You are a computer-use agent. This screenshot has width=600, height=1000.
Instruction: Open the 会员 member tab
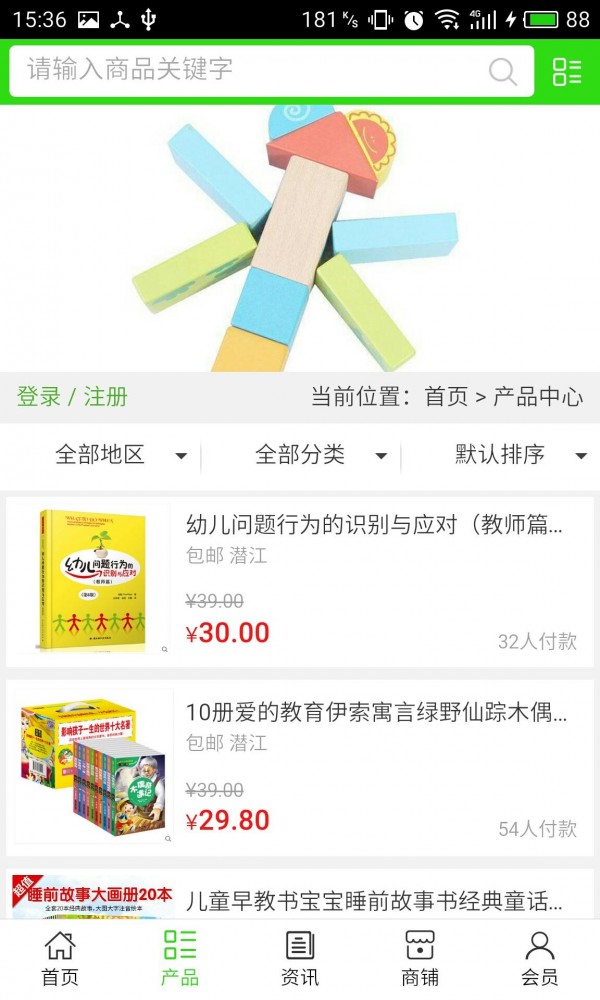click(540, 958)
